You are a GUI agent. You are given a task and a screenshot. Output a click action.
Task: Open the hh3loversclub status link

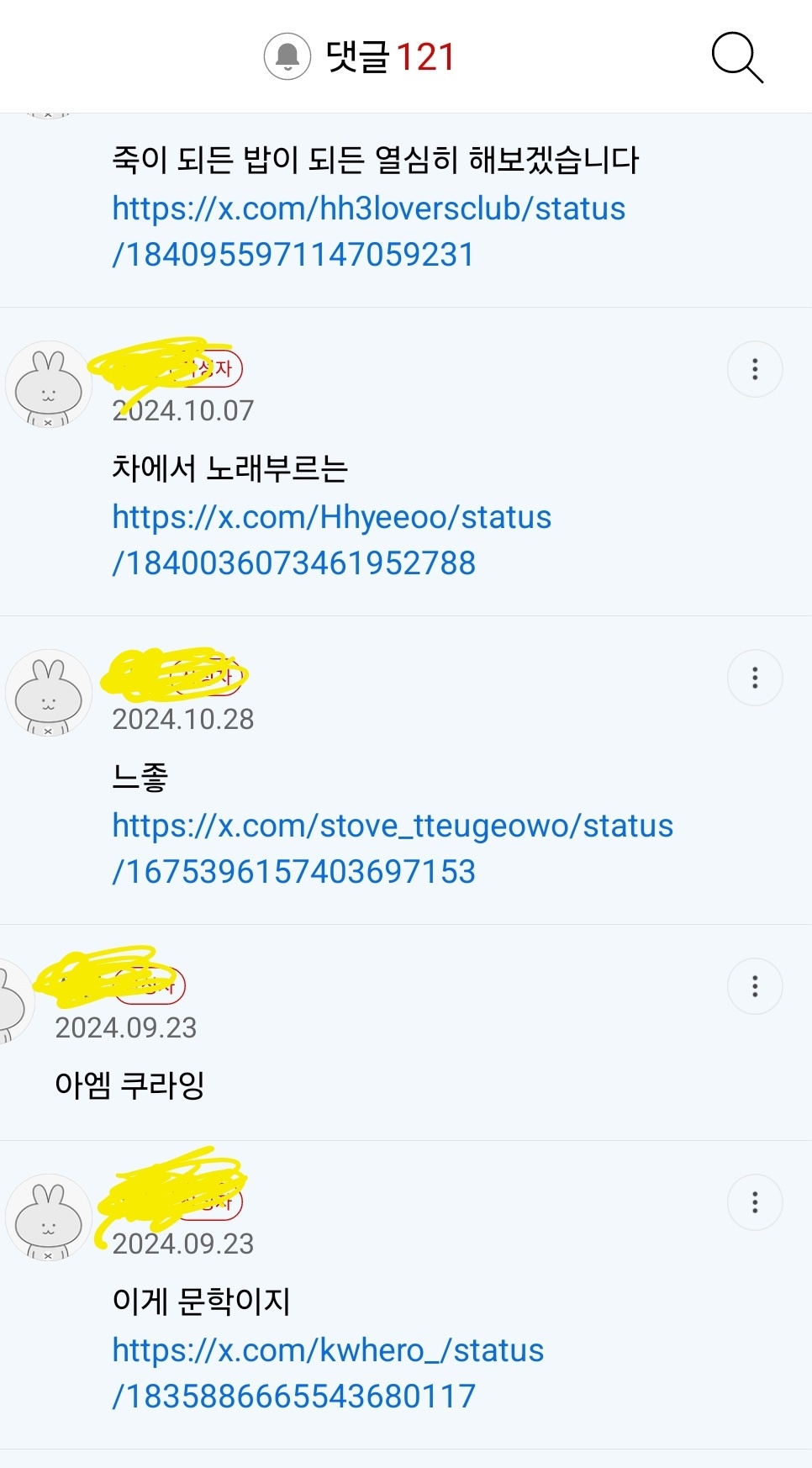point(368,231)
